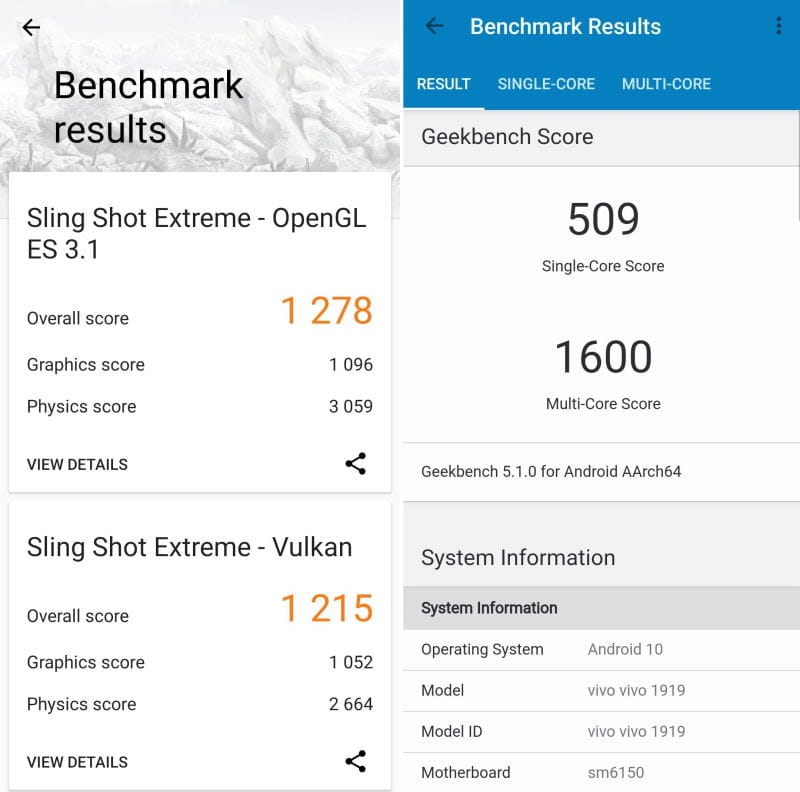Share the Sling Shot Extreme Vulkan result
Viewport: 800px width, 792px height.
click(x=355, y=762)
